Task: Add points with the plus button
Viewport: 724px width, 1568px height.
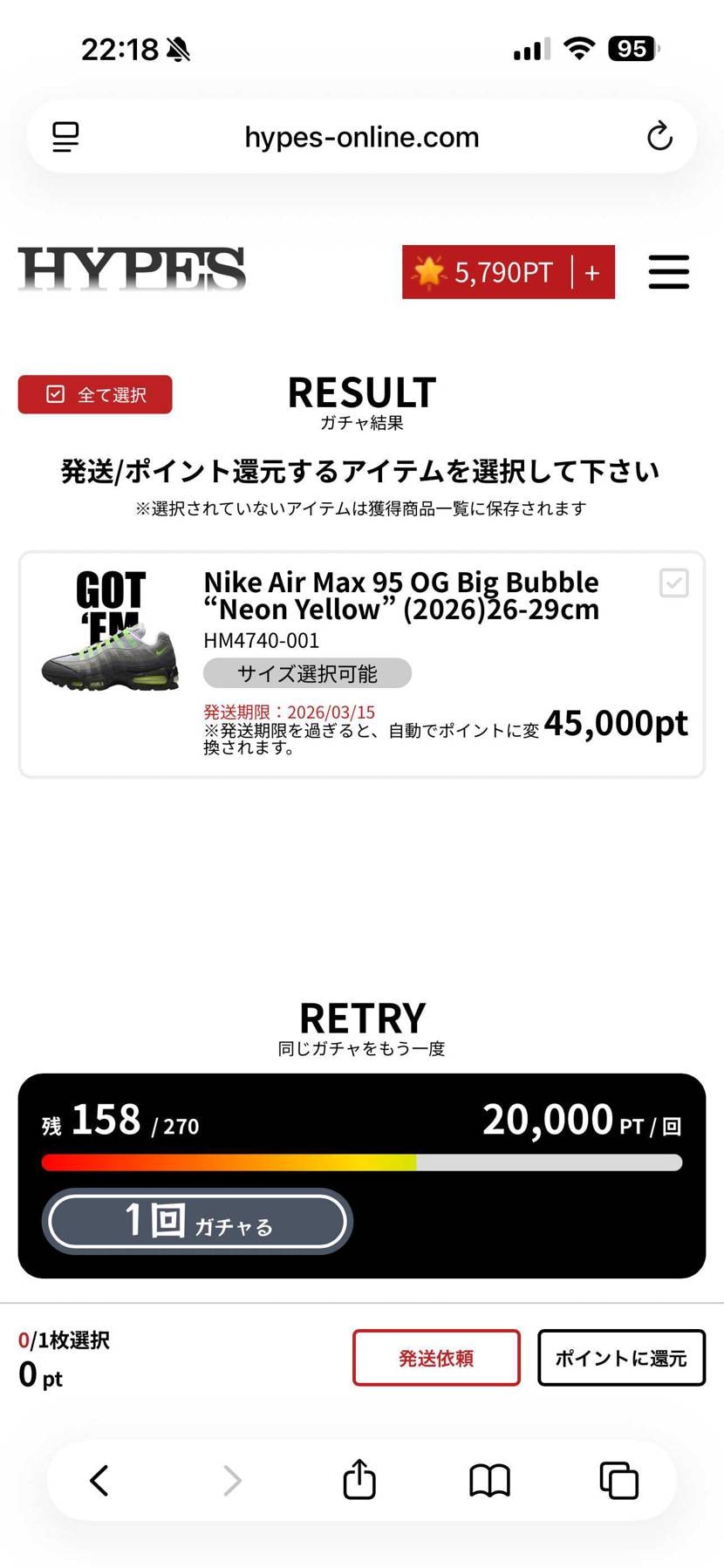Action: [x=592, y=273]
